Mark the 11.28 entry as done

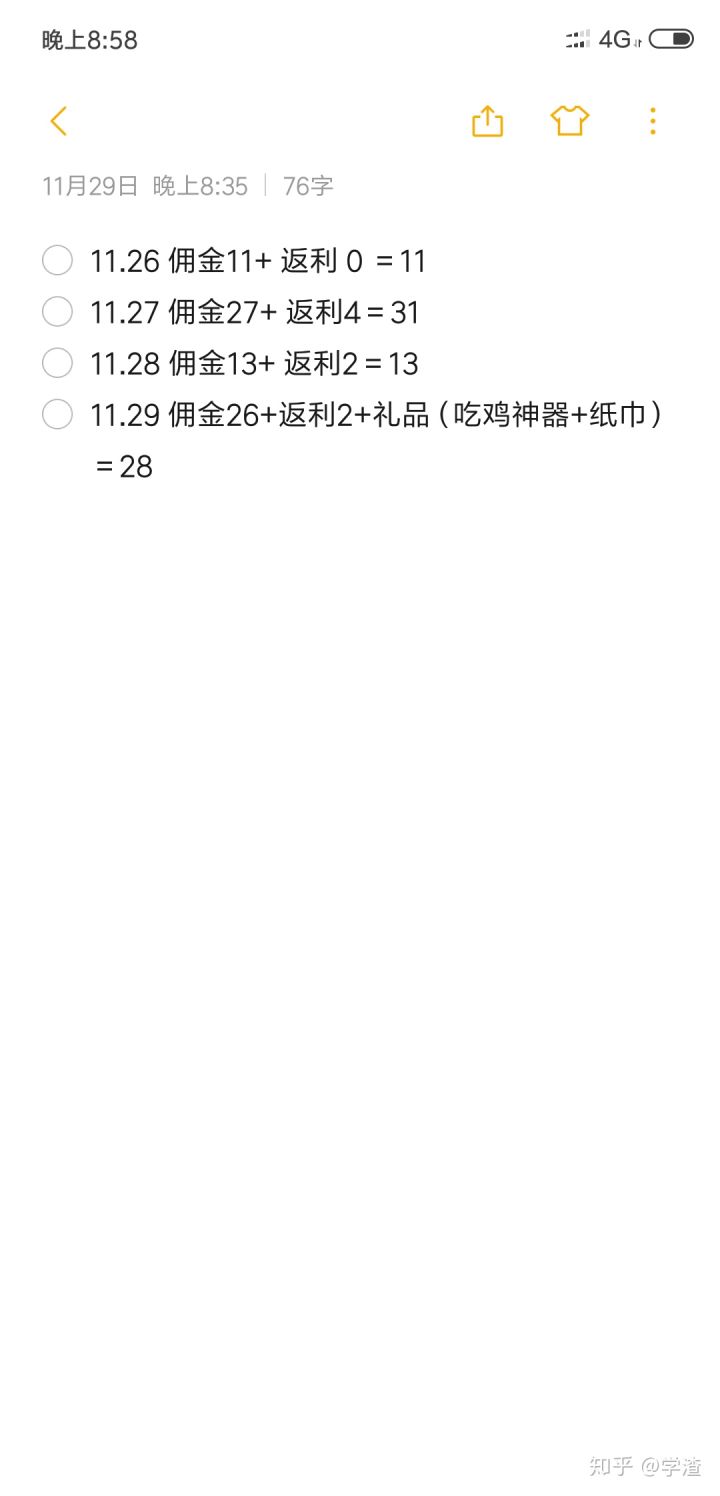pos(57,363)
